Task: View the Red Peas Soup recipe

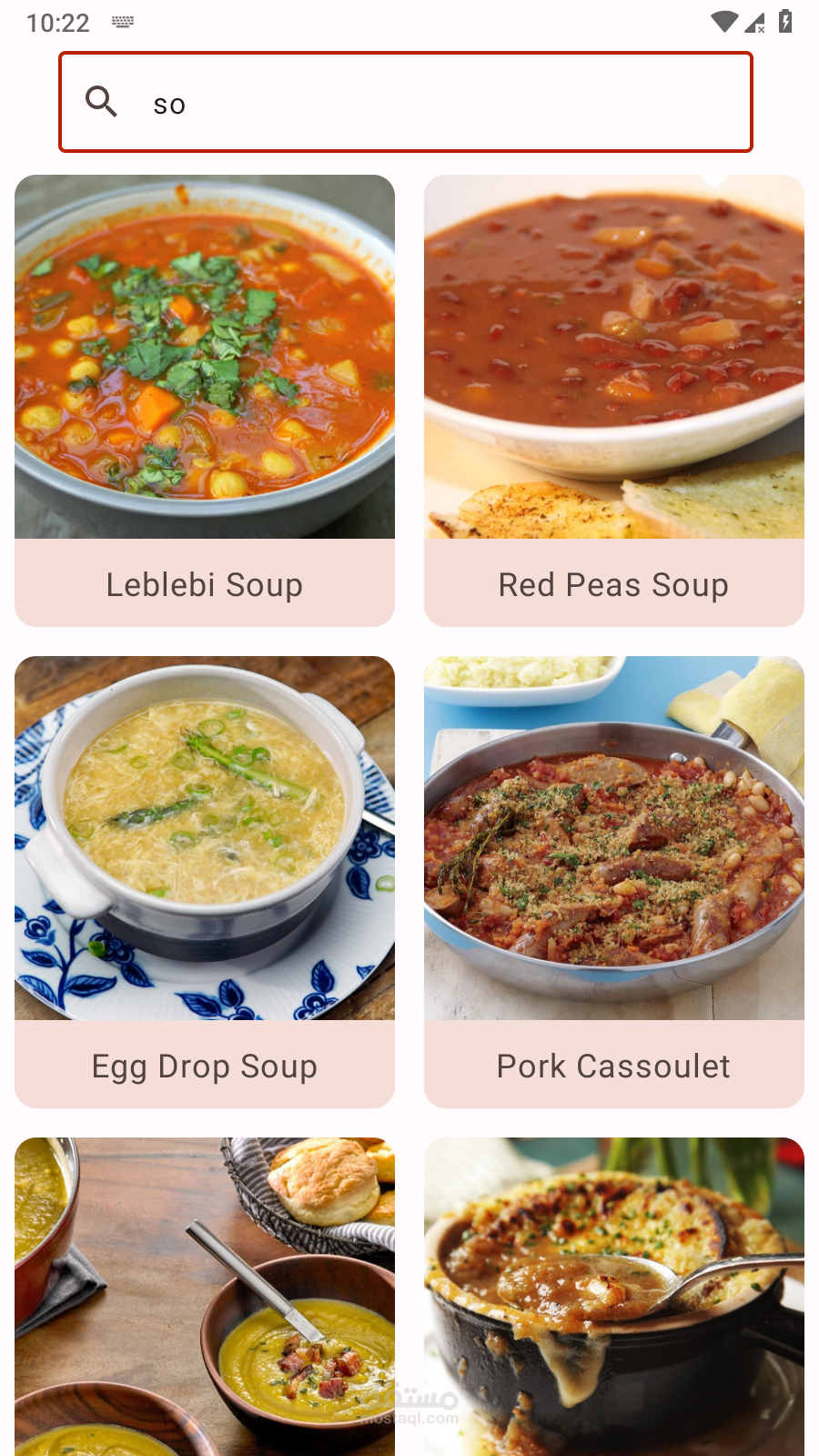Action: (x=614, y=400)
